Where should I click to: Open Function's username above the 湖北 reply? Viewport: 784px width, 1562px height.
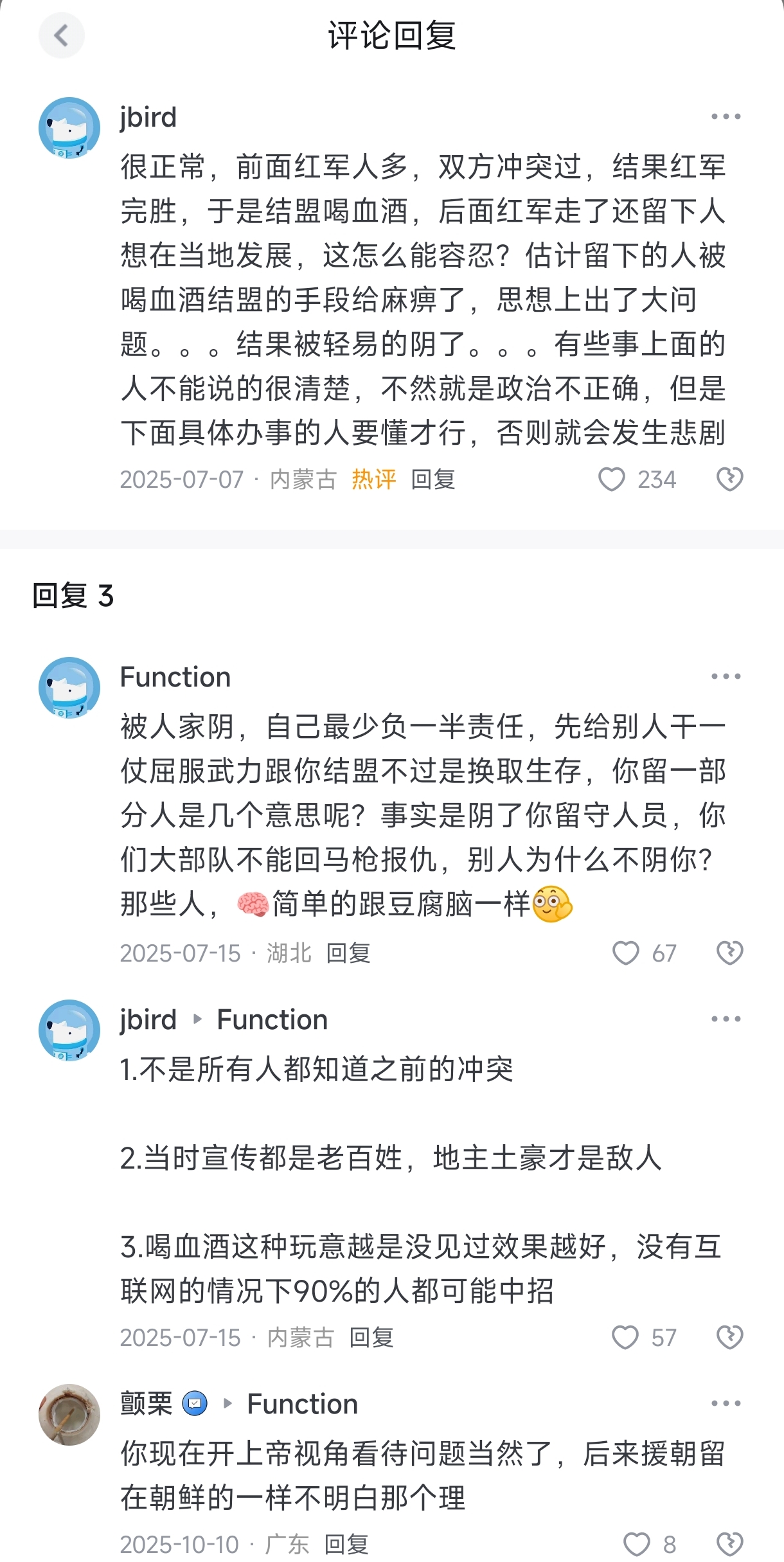pyautogui.click(x=175, y=678)
